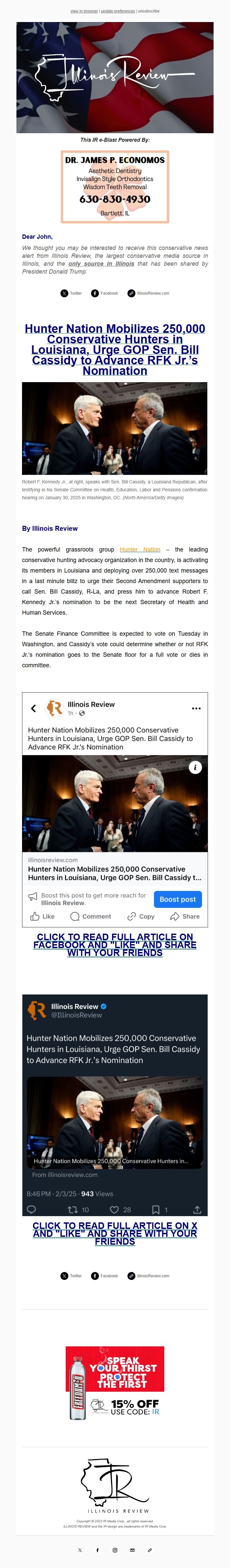Image resolution: width=230 pixels, height=1568 pixels.
Task: Click to read full article on Facebook
Action: pyautogui.click(x=115, y=944)
